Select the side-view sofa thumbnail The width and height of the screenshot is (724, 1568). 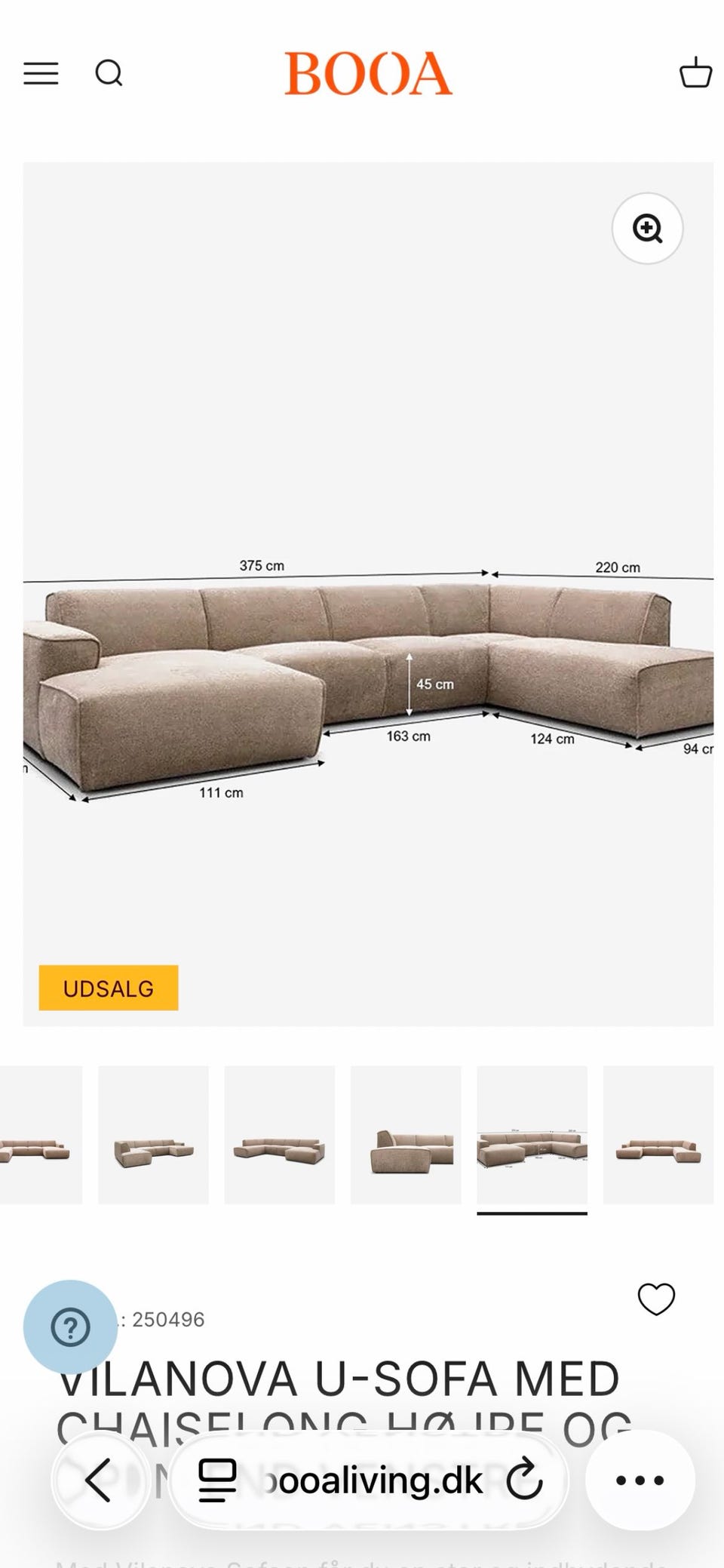pos(406,1134)
